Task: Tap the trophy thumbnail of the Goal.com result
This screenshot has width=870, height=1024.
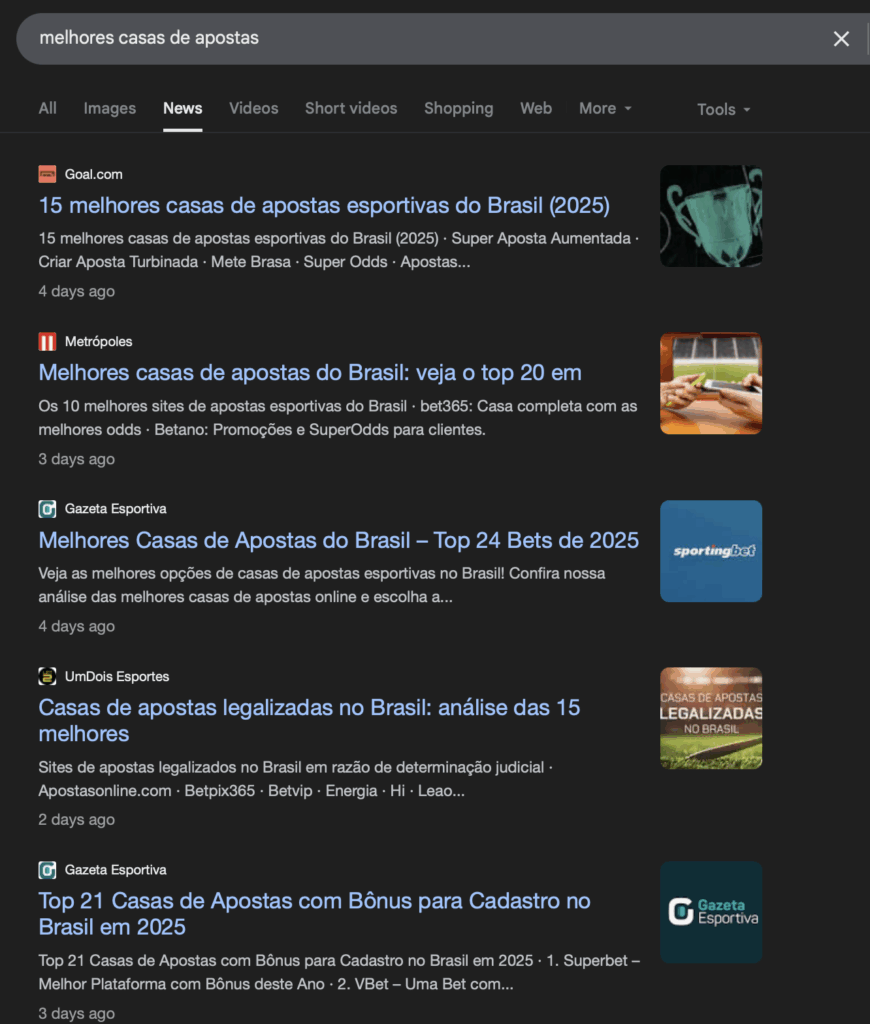Action: (710, 216)
